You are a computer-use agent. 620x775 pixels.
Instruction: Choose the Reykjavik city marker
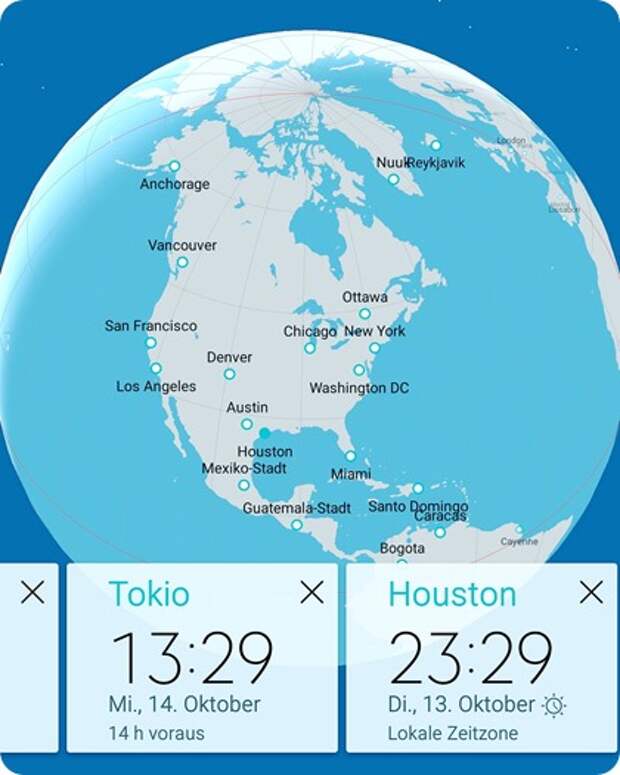click(x=435, y=145)
